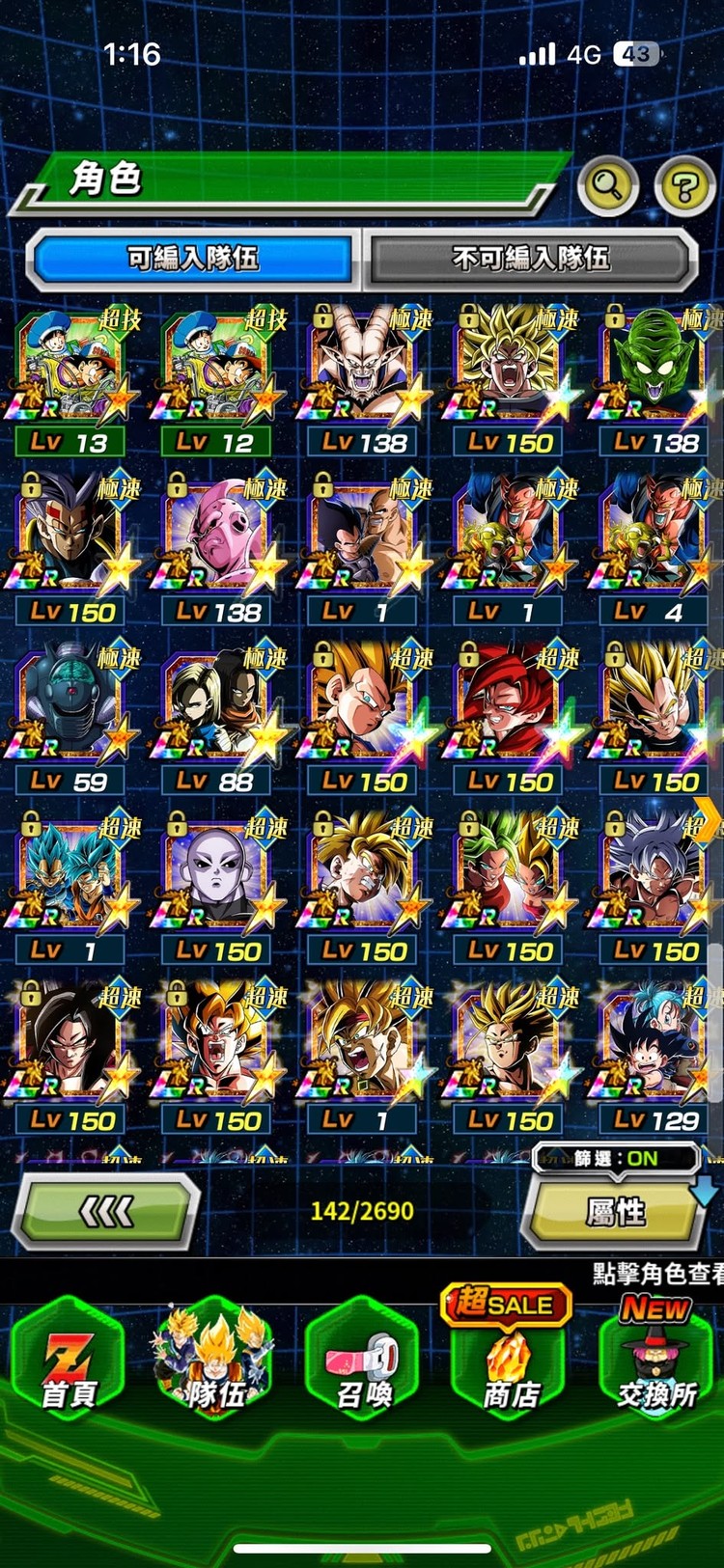Open the Lv 88 androids card
The width and height of the screenshot is (724, 1568).
tap(217, 714)
